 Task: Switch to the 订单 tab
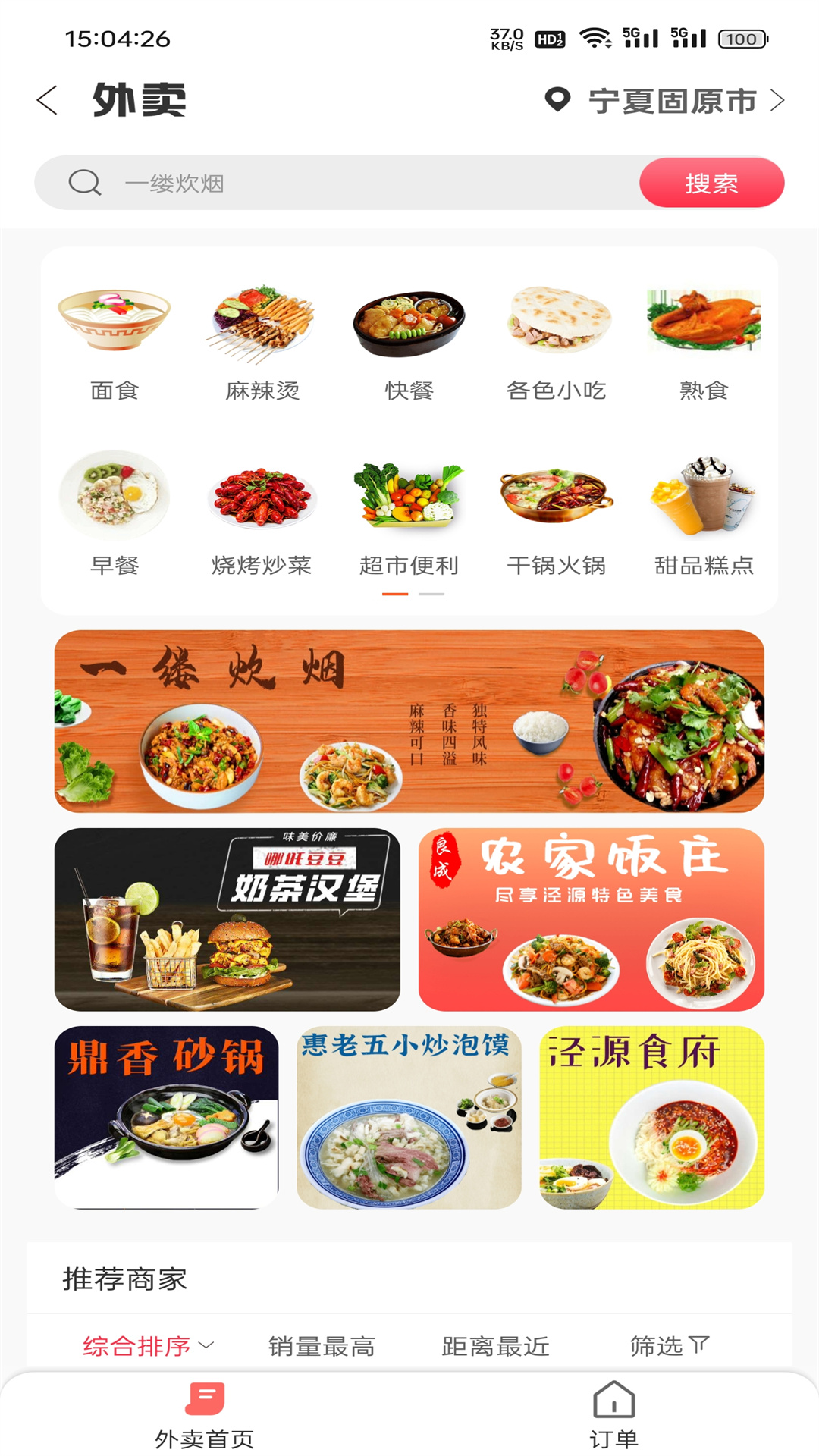[x=614, y=1415]
